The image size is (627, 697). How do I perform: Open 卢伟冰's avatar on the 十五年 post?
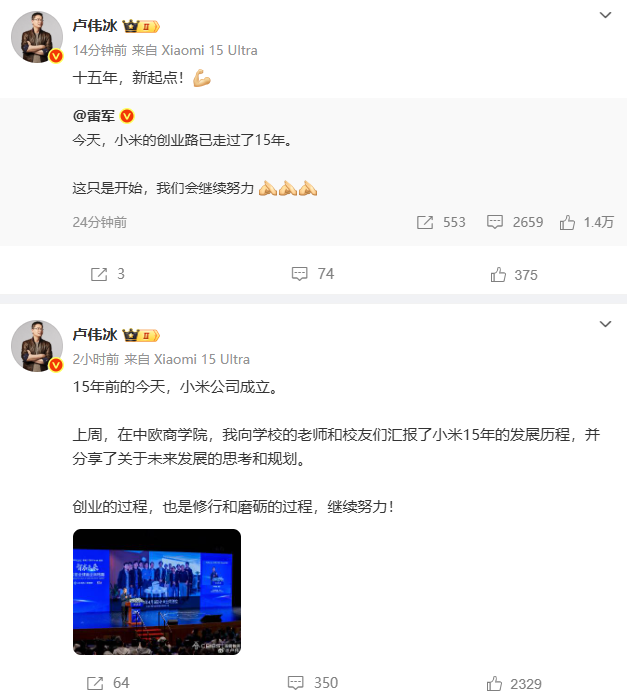(x=37, y=38)
